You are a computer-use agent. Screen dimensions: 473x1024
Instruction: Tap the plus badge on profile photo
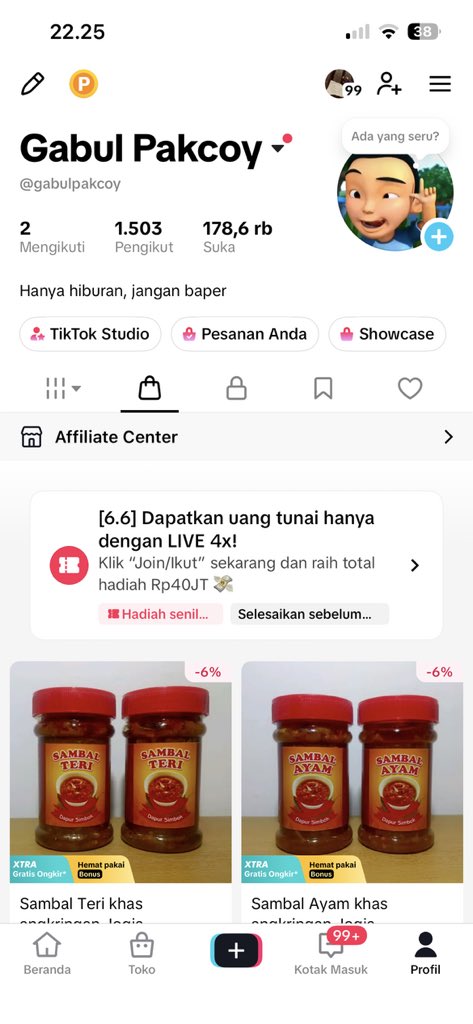tap(438, 236)
